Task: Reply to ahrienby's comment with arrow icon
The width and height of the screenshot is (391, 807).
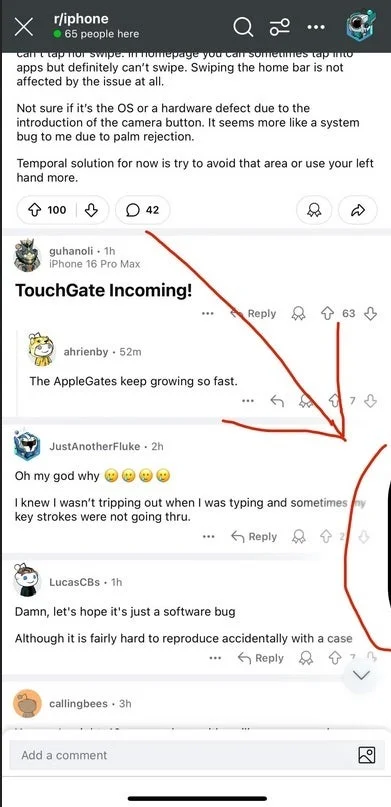Action: [x=277, y=400]
